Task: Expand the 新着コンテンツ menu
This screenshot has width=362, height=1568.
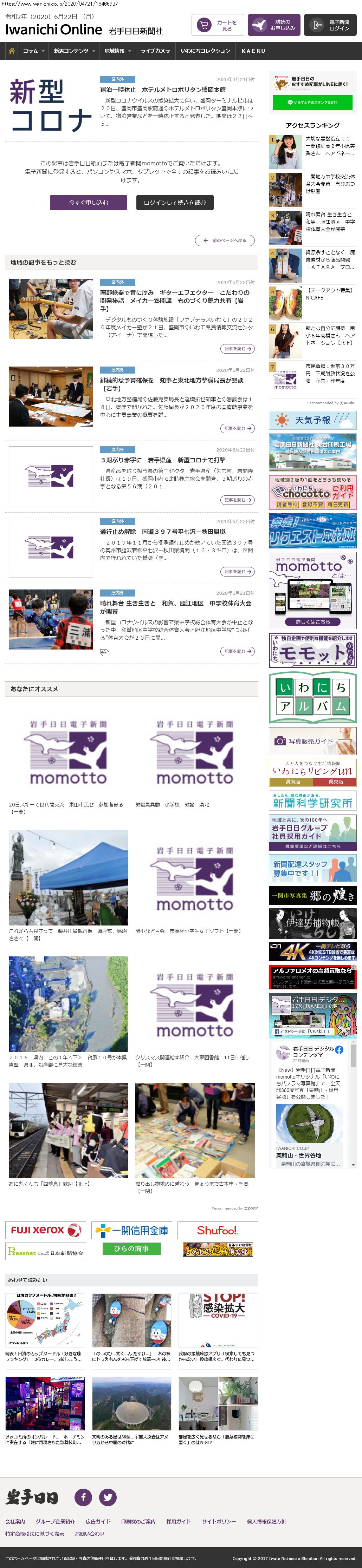Action: (x=75, y=51)
